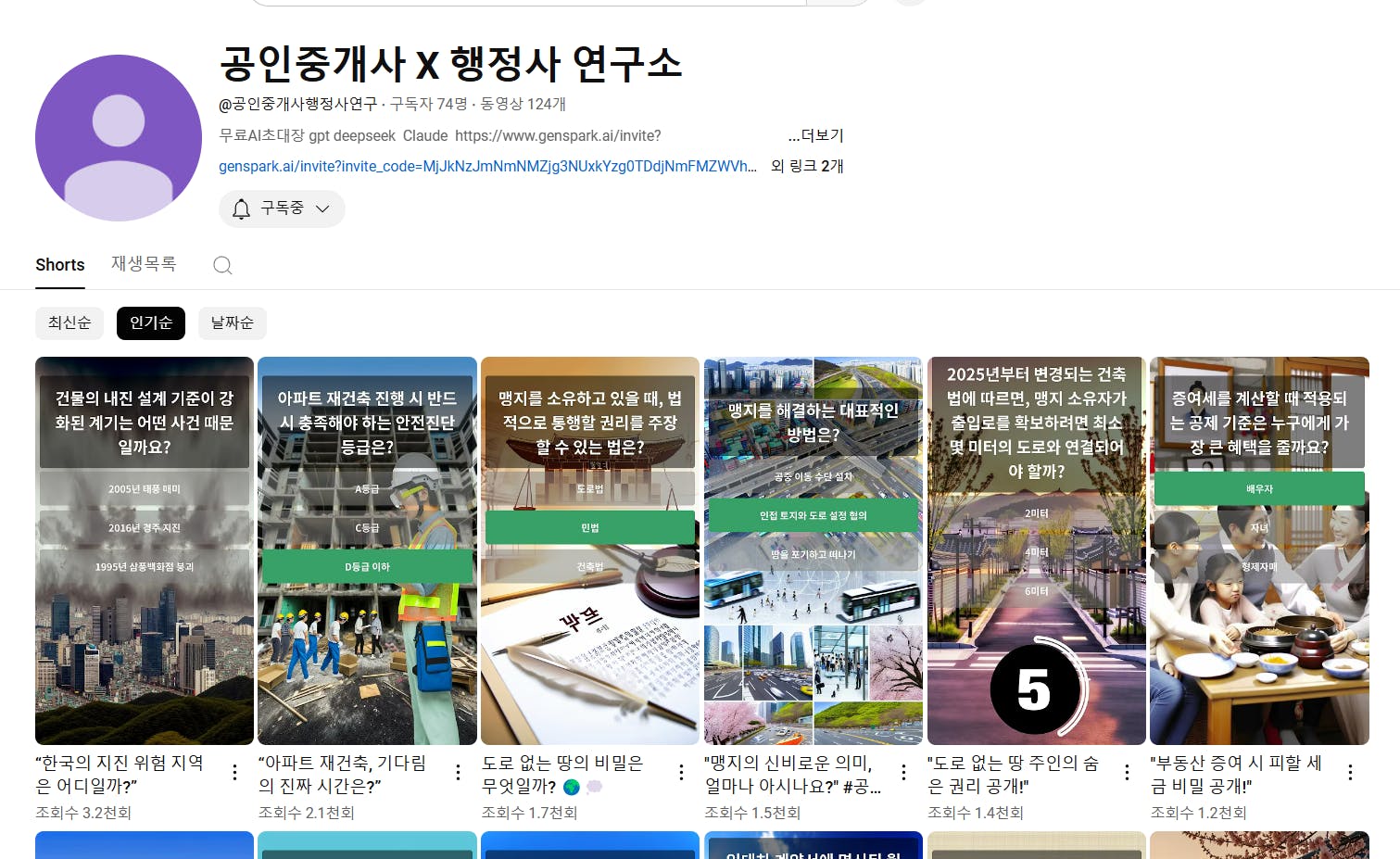Select the 인기순 sort chip
The height and width of the screenshot is (859, 1400).
tap(151, 322)
